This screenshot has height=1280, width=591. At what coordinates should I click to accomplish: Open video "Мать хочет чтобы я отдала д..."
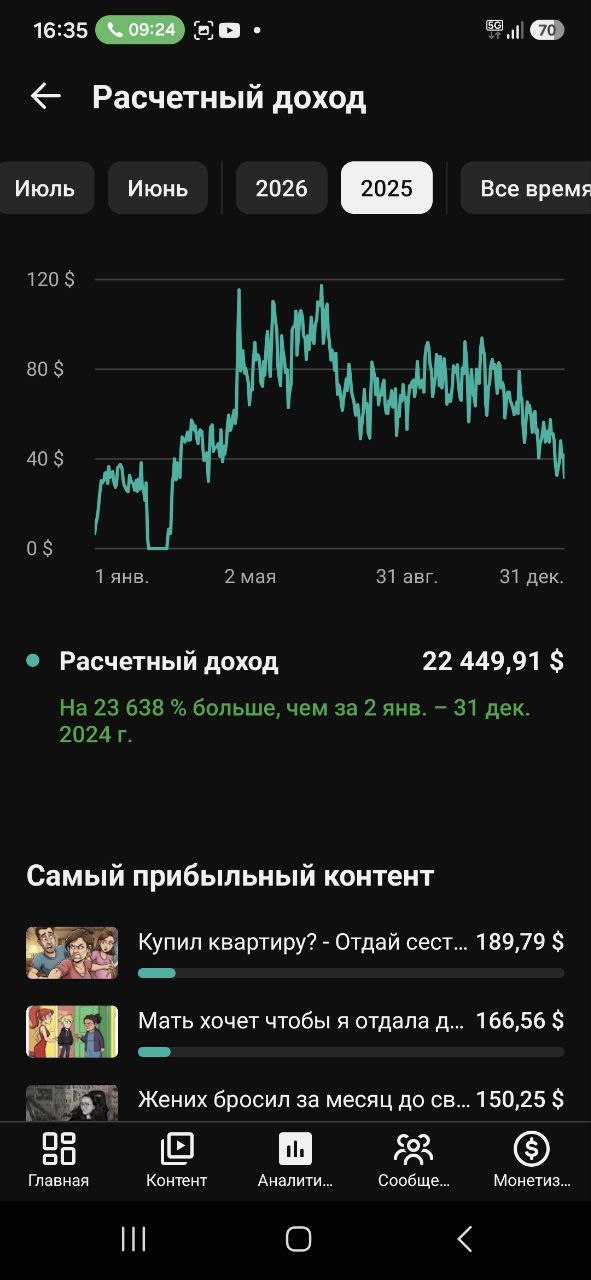[x=295, y=1031]
